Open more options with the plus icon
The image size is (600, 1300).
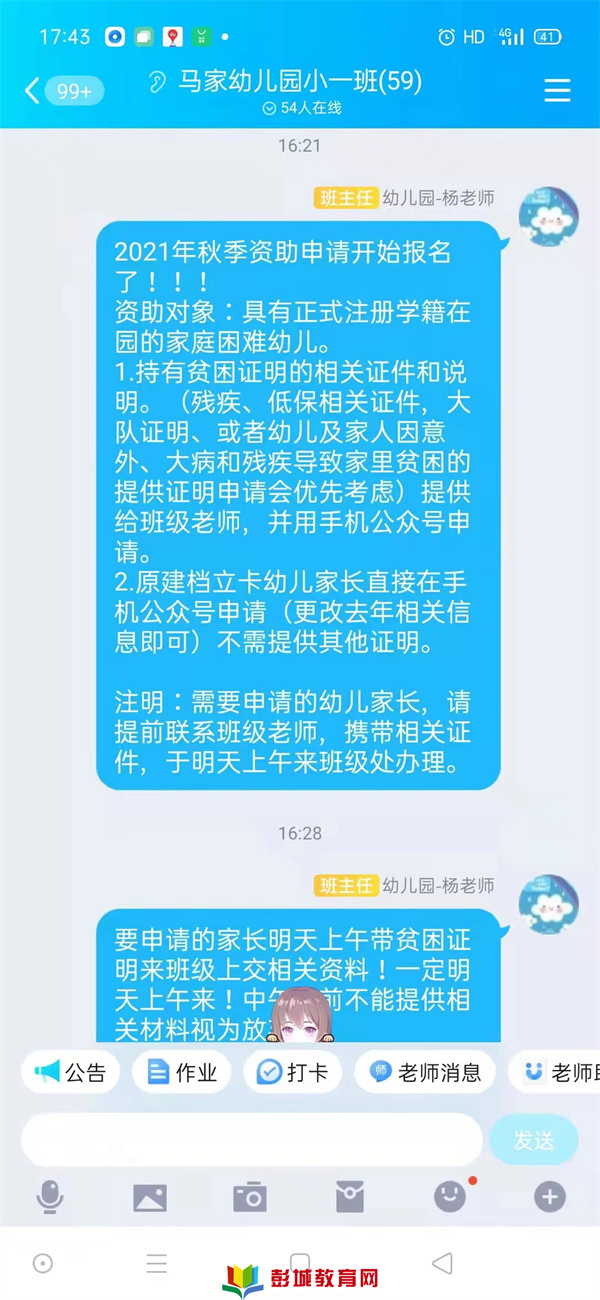[x=549, y=1196]
